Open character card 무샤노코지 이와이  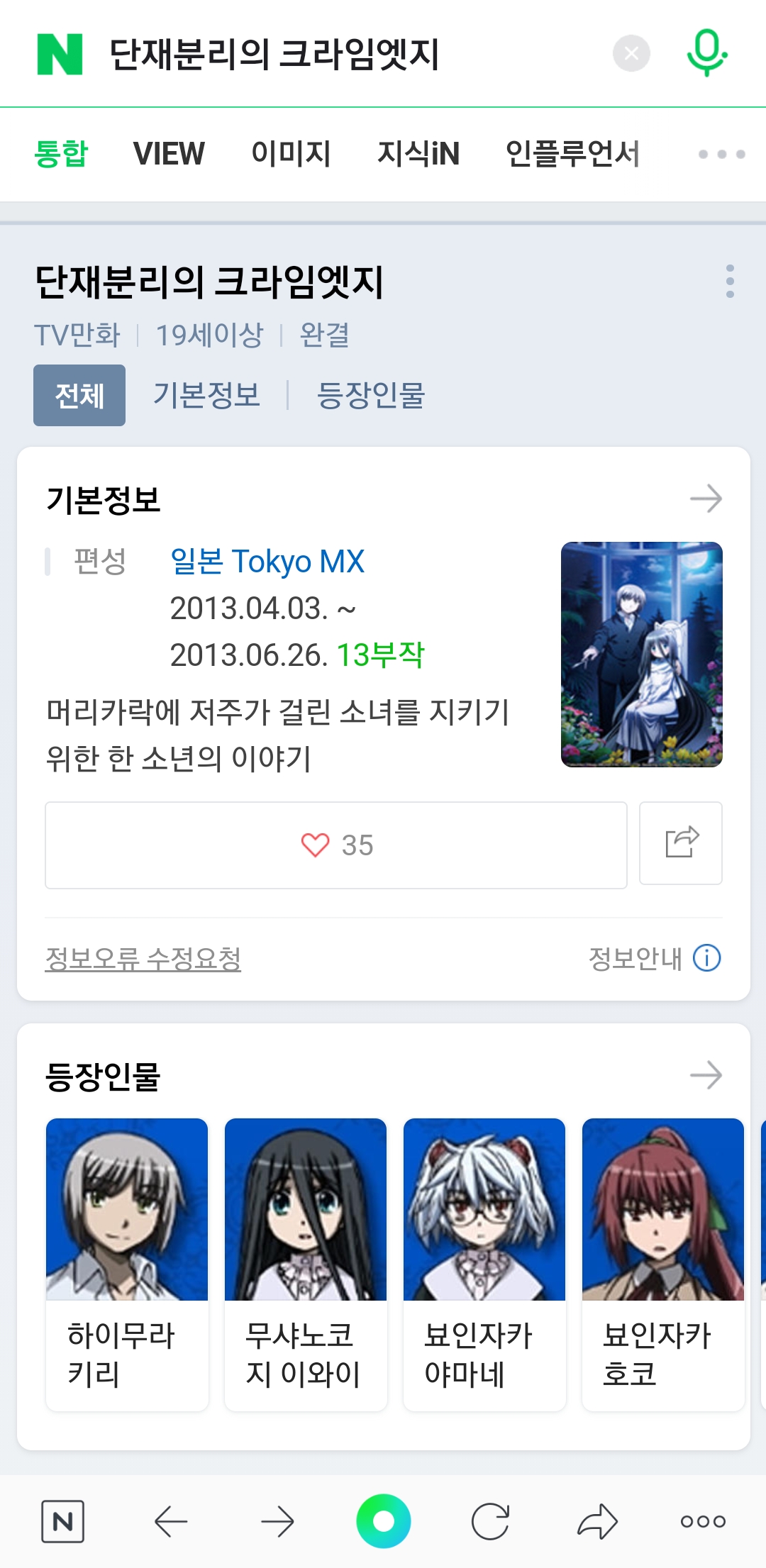(x=306, y=1264)
